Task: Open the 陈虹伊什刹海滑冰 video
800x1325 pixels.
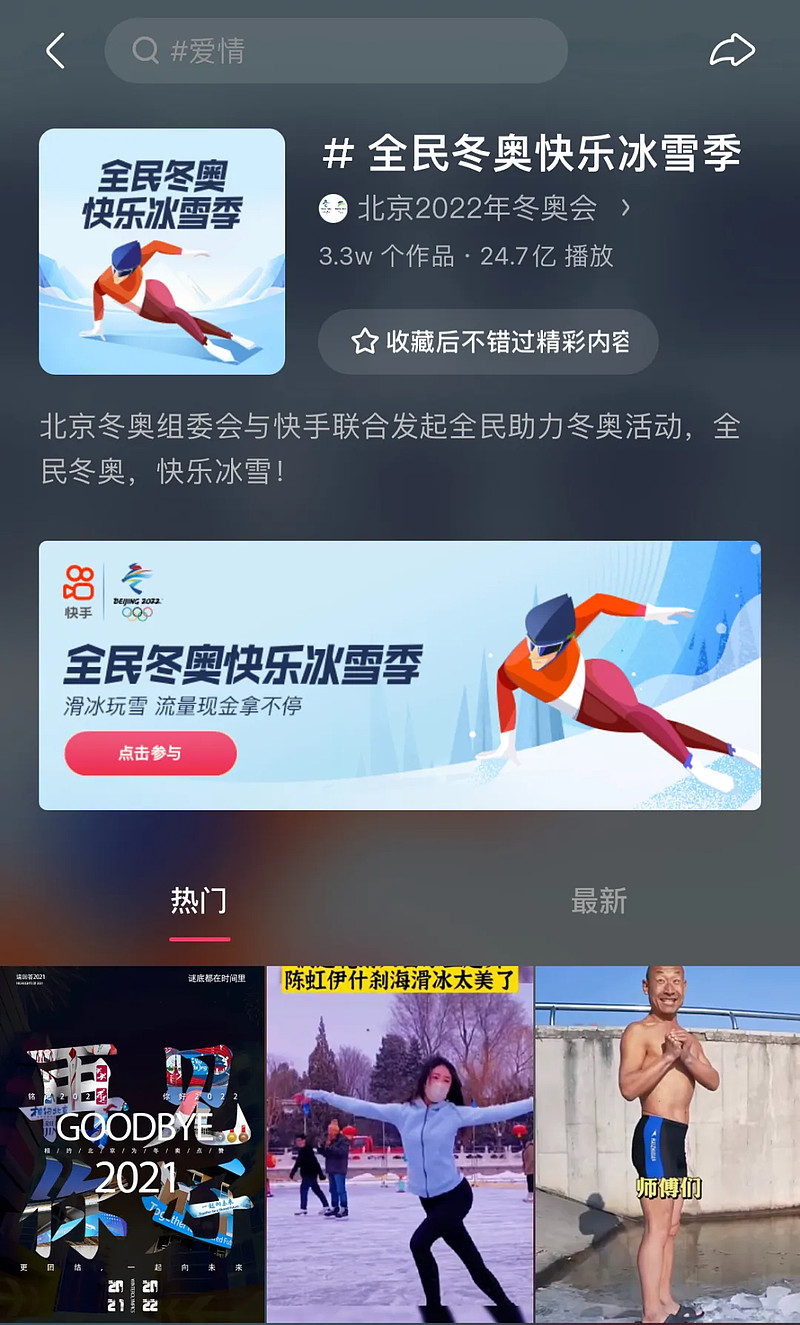Action: tap(400, 1145)
